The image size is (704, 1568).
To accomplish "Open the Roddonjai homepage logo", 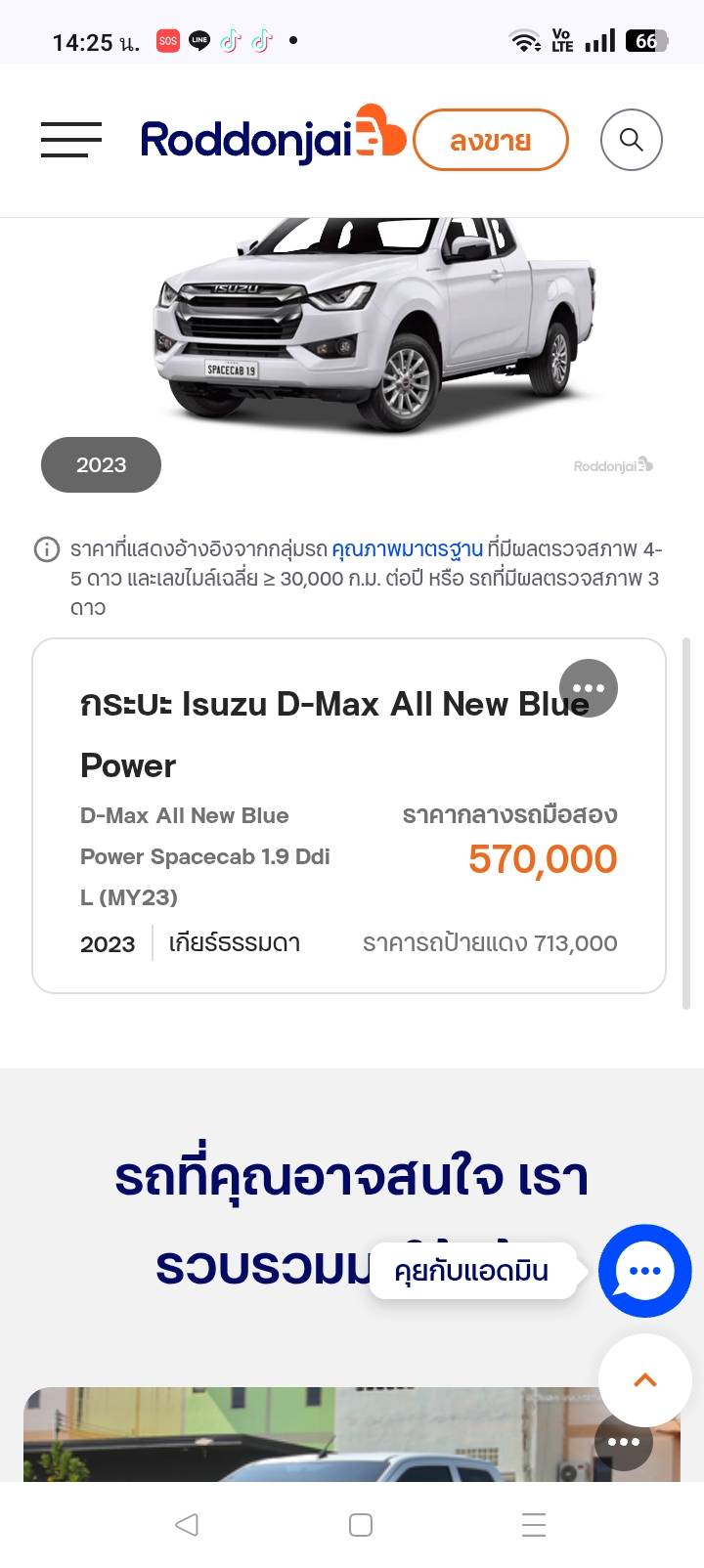I will tap(272, 140).
